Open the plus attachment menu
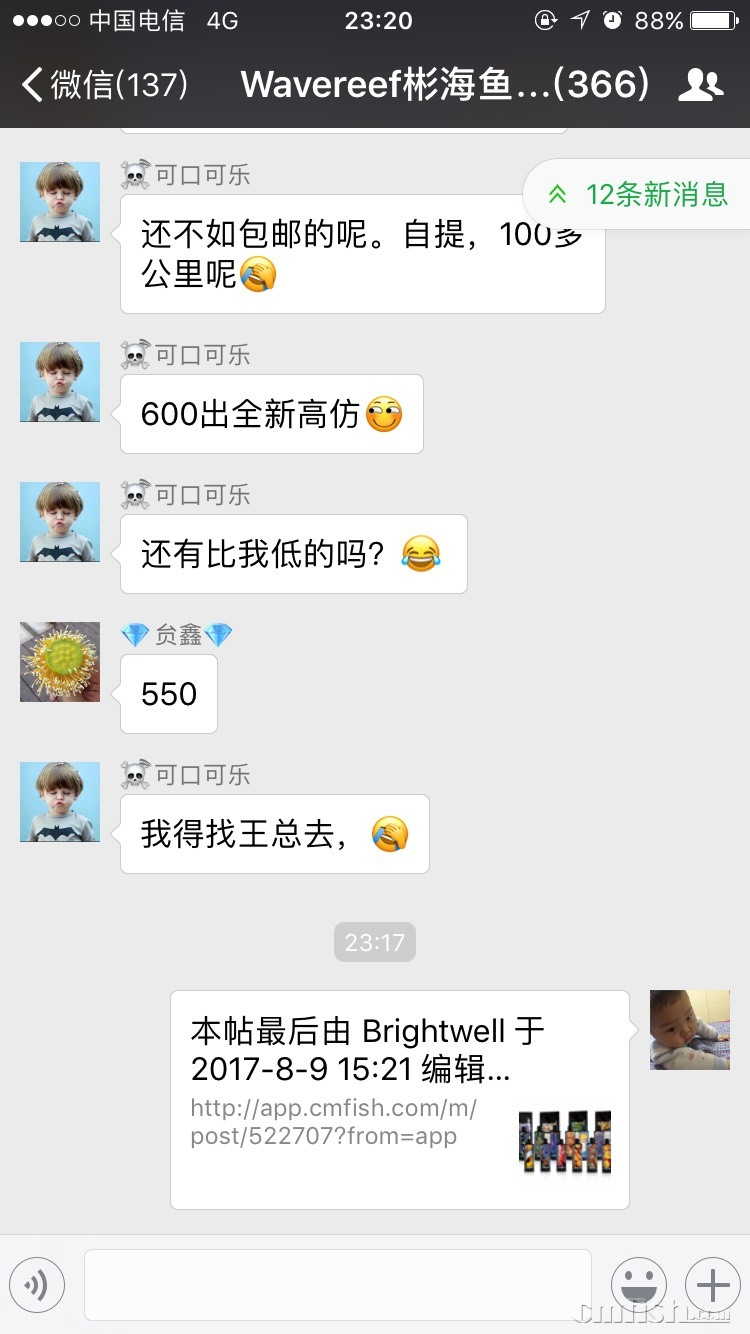Image resolution: width=750 pixels, height=1334 pixels. tap(712, 1284)
